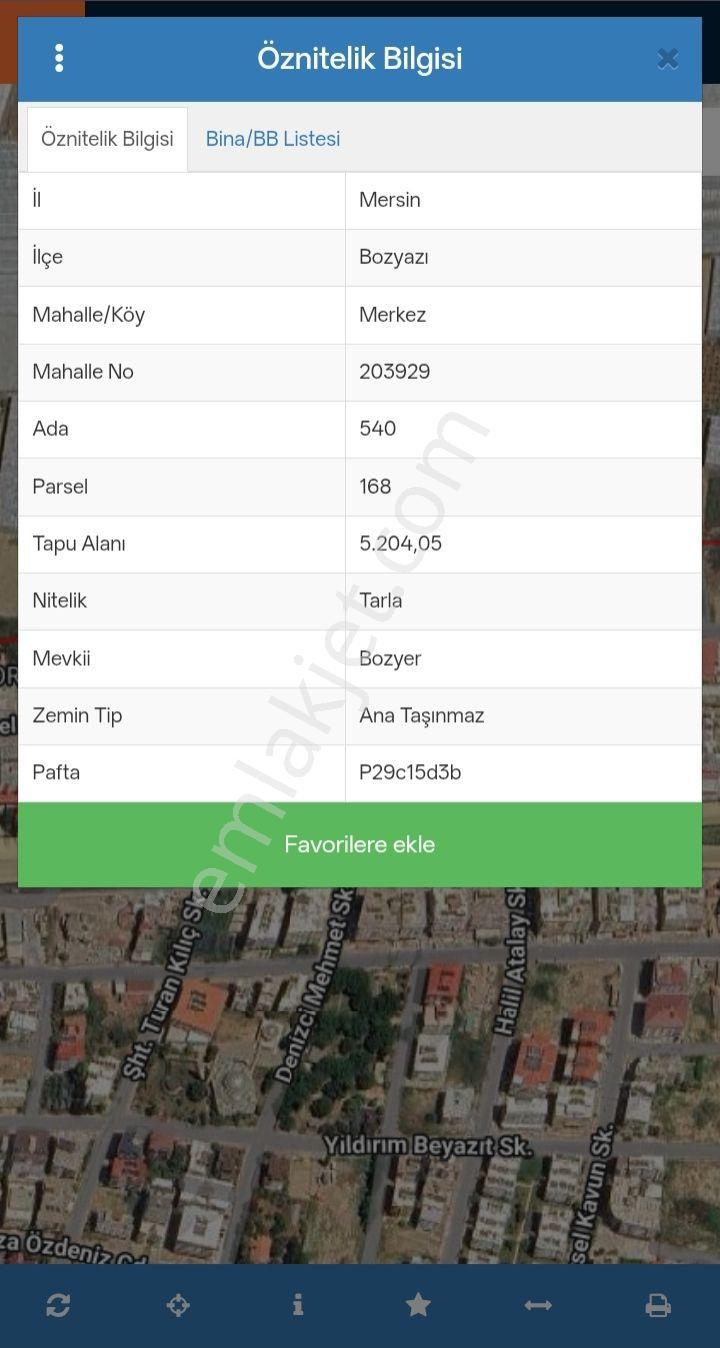Open the info icon in toolbar
The width and height of the screenshot is (720, 1348).
pos(298,1304)
